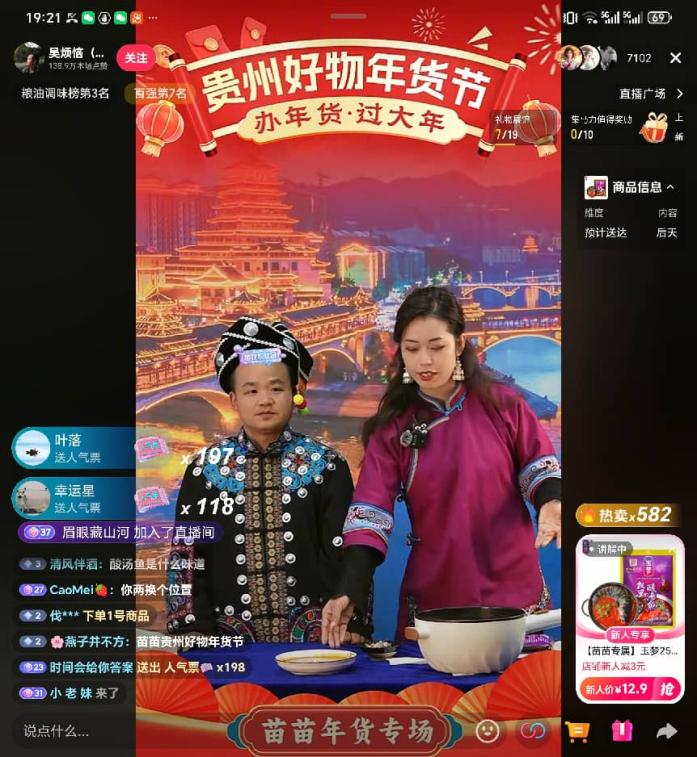View the 粮油调味榜第3名 ranking
This screenshot has height=757, width=697.
(x=65, y=94)
